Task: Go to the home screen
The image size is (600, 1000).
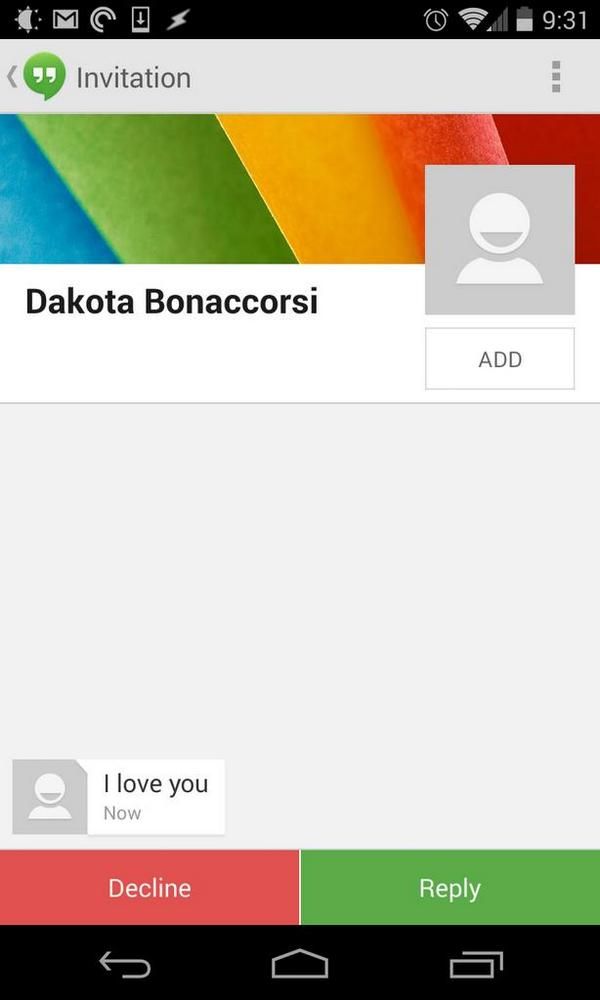Action: tap(300, 964)
